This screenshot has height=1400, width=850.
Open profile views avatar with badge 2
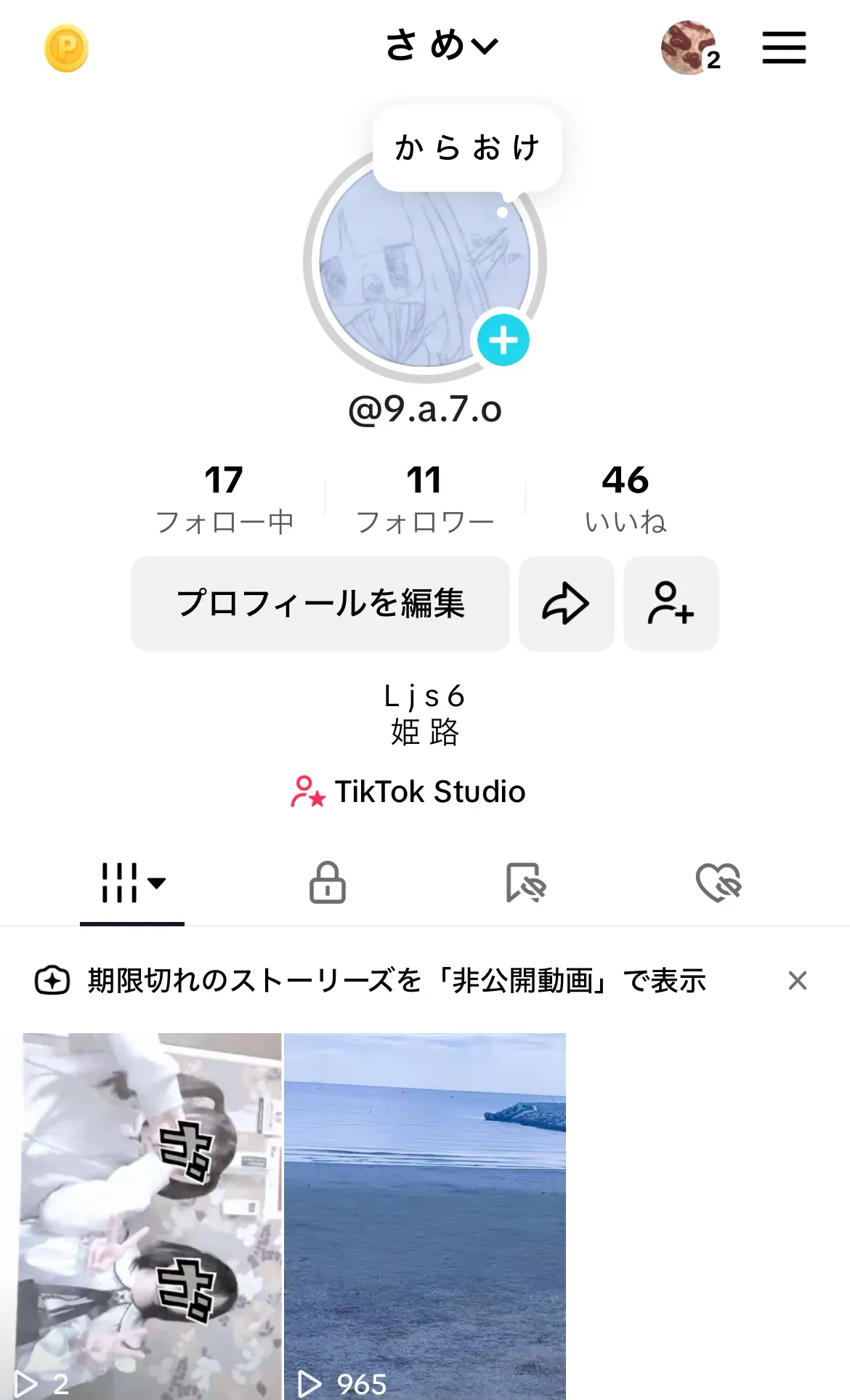689,48
